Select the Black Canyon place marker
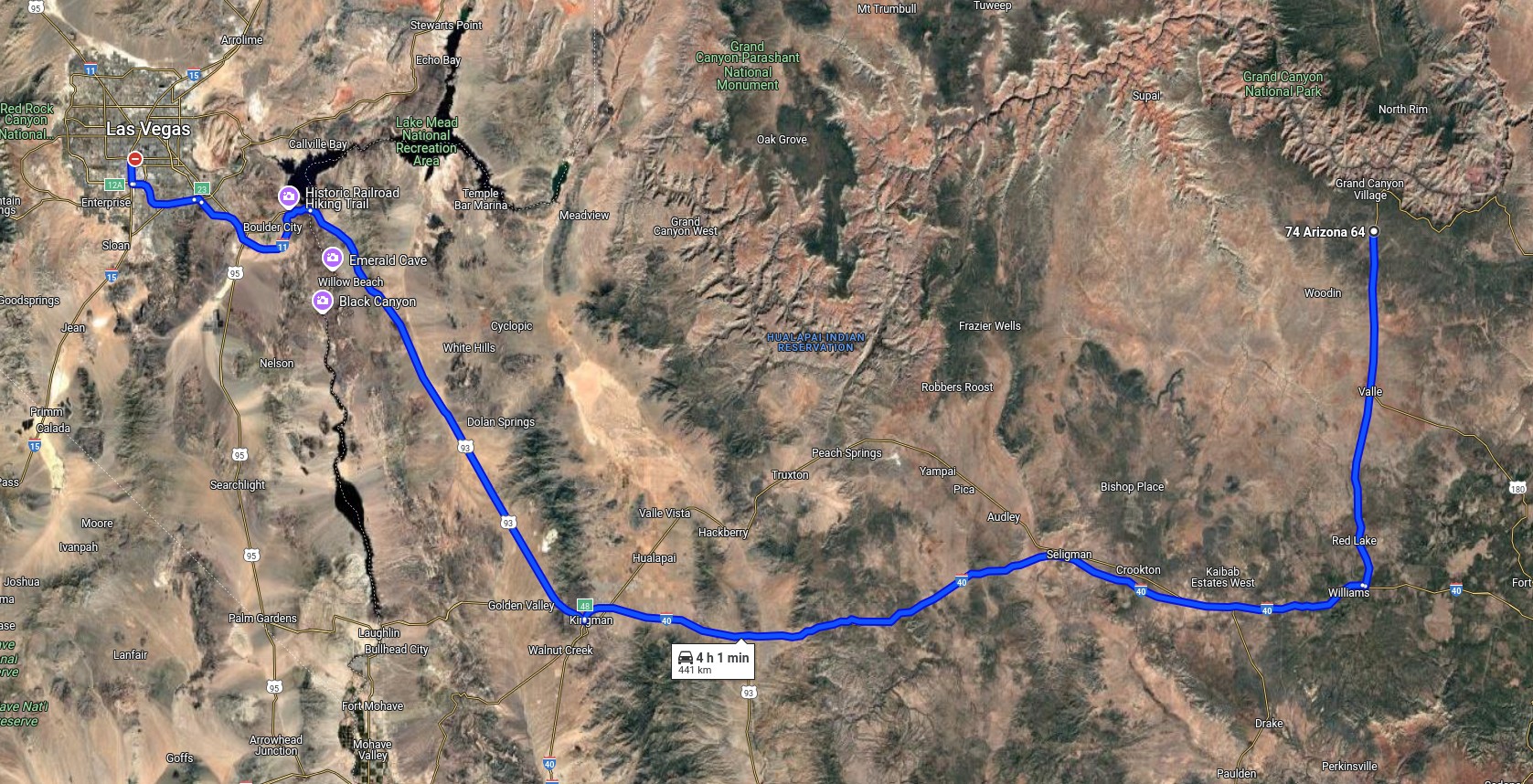This screenshot has width=1533, height=784. click(x=322, y=300)
